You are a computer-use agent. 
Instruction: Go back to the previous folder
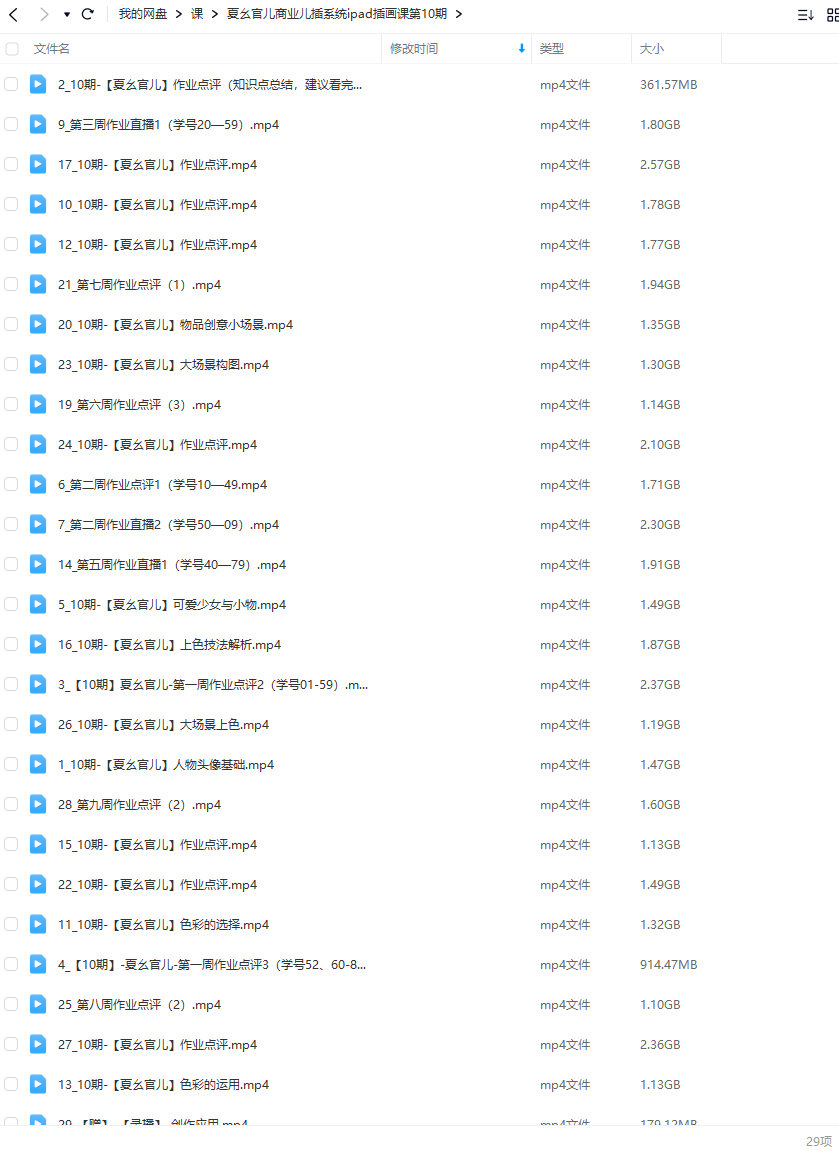(13, 14)
